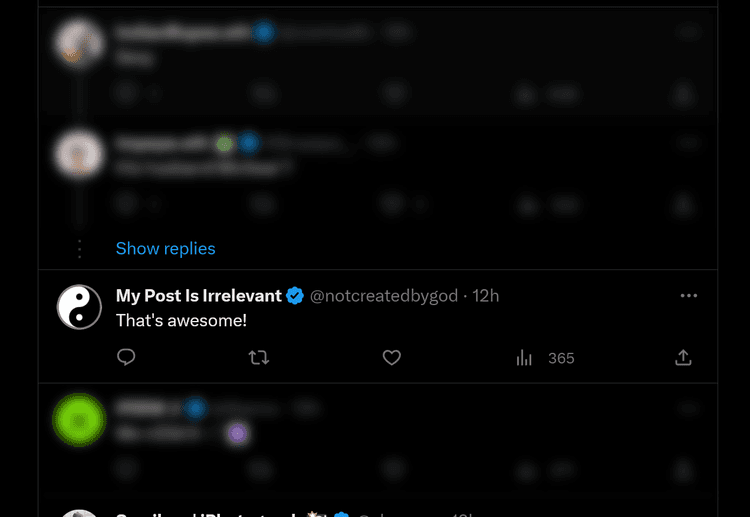The image size is (750, 517).
Task: Expand the Show replies link
Action: pos(165,248)
